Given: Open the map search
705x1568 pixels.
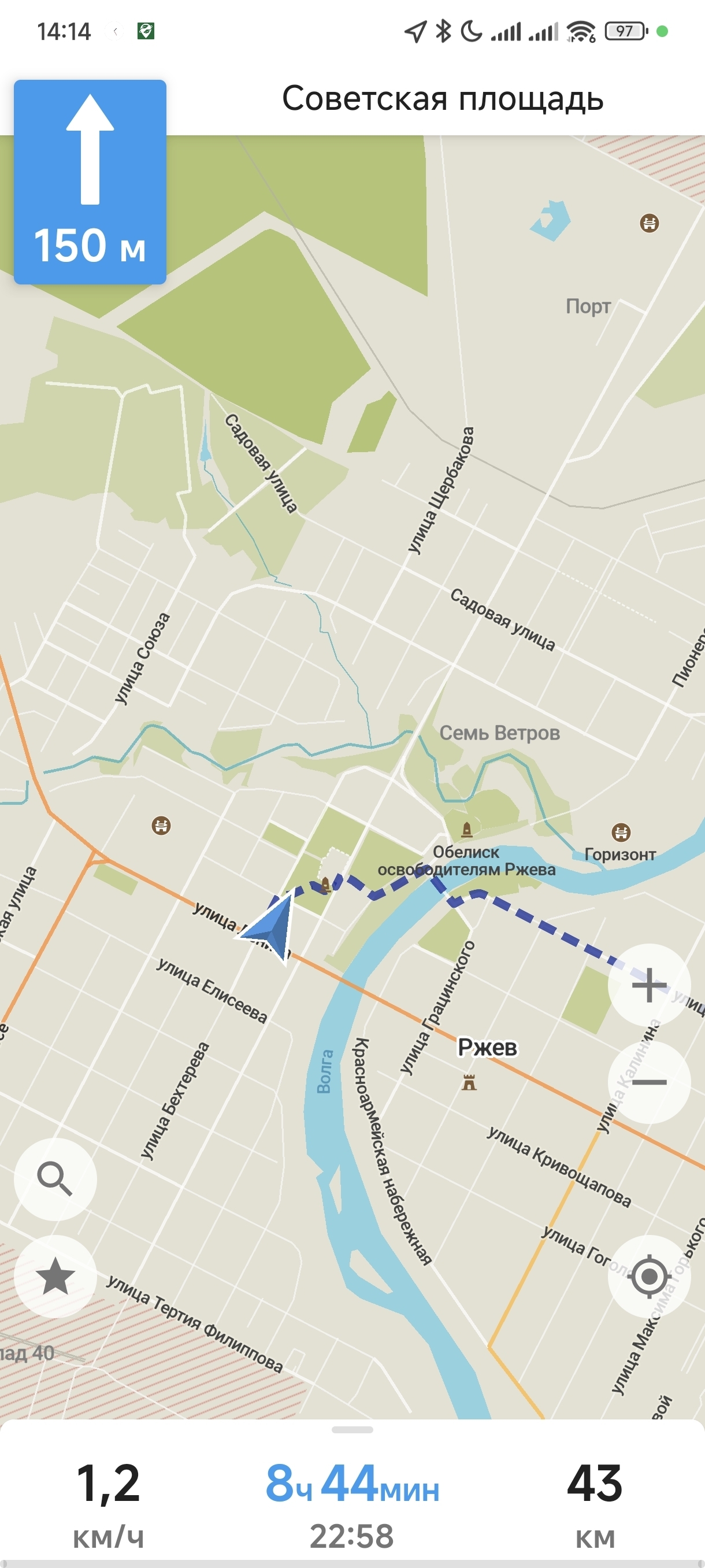Looking at the screenshot, I should tap(55, 1179).
